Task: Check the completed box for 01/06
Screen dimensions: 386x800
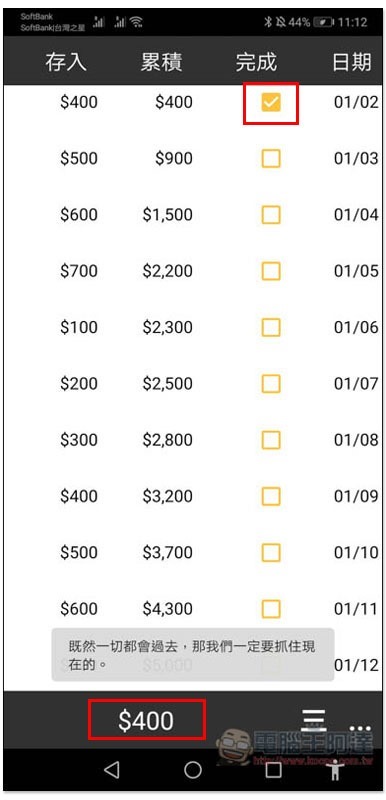Action: pos(271,327)
